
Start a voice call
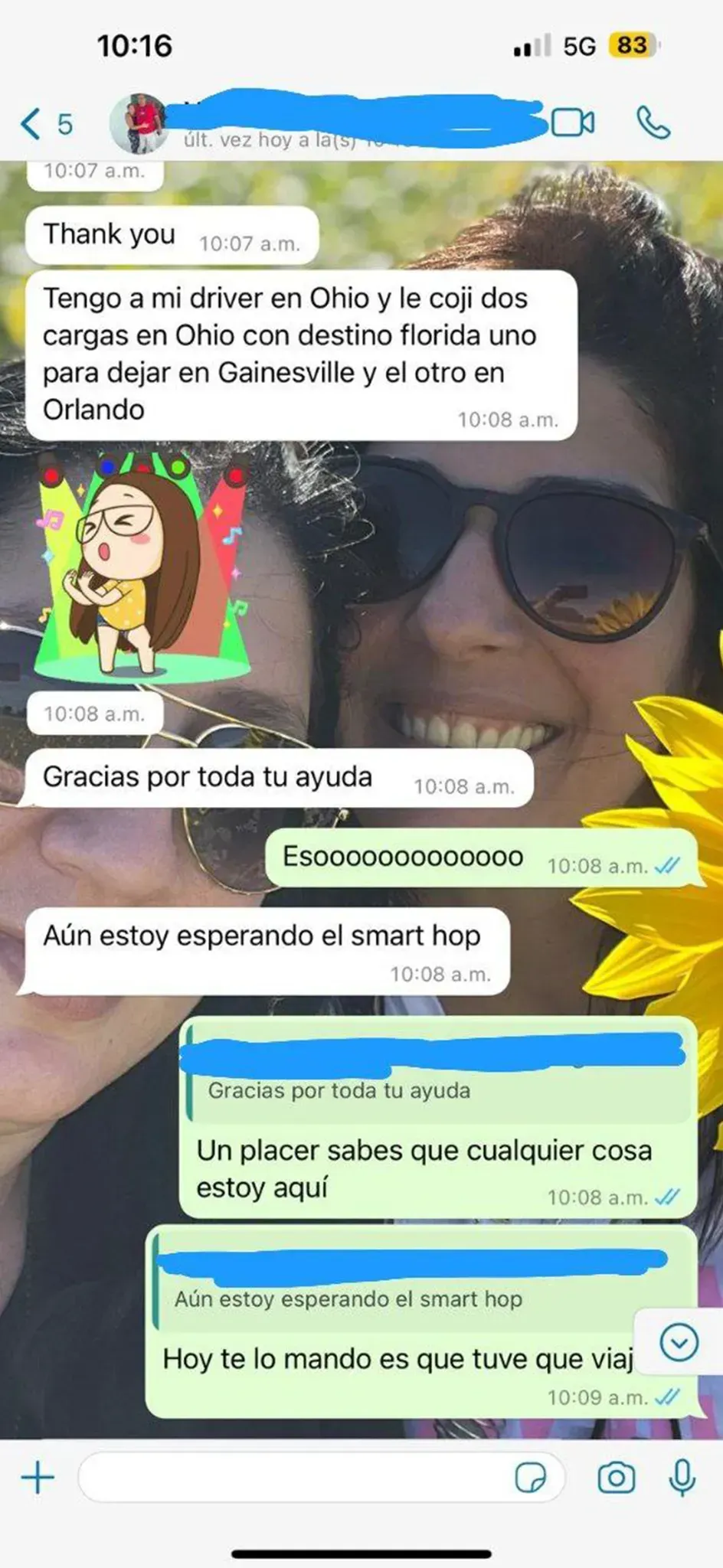(x=653, y=122)
